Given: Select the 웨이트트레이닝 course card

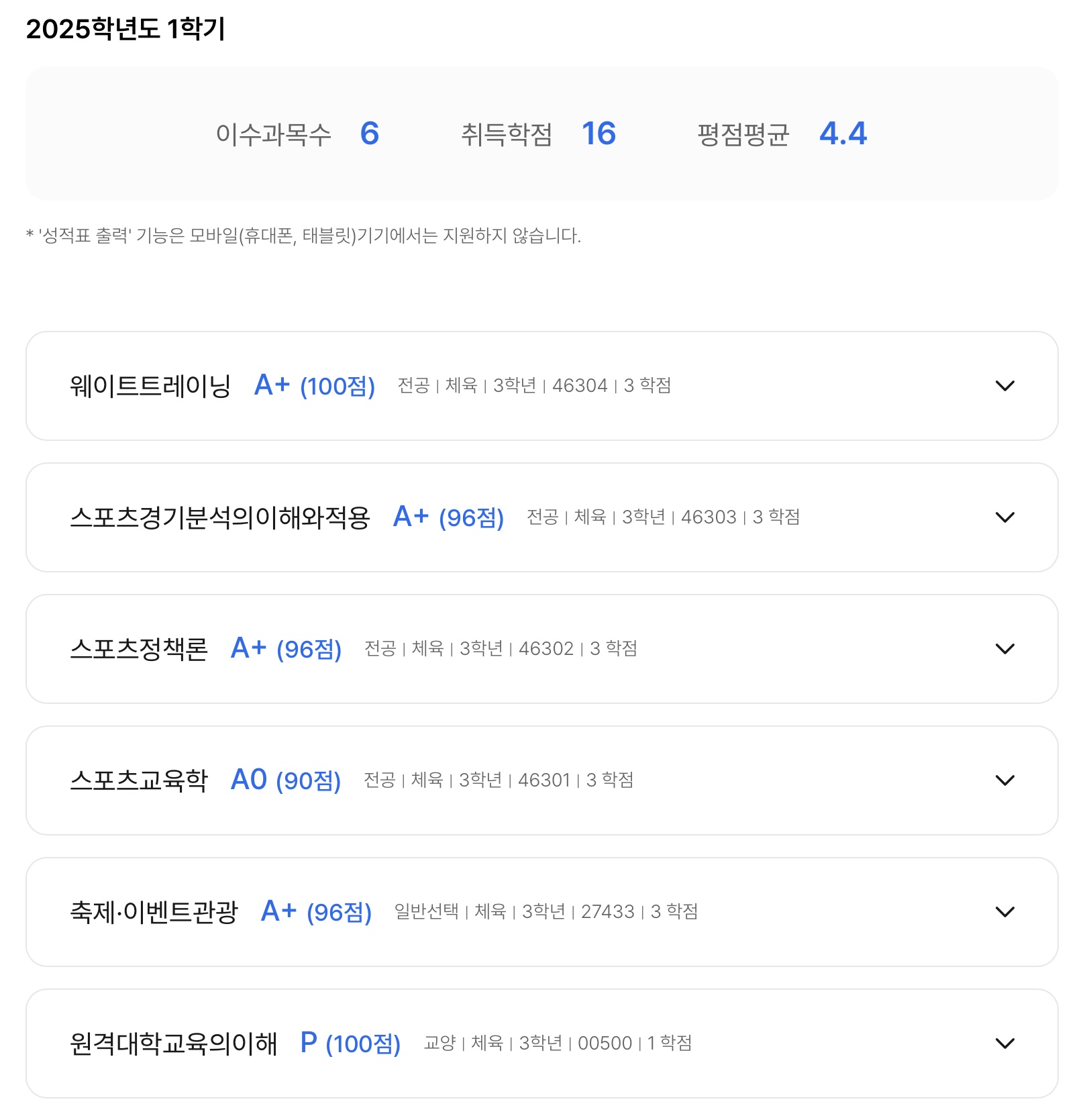Looking at the screenshot, I should coord(545,385).
